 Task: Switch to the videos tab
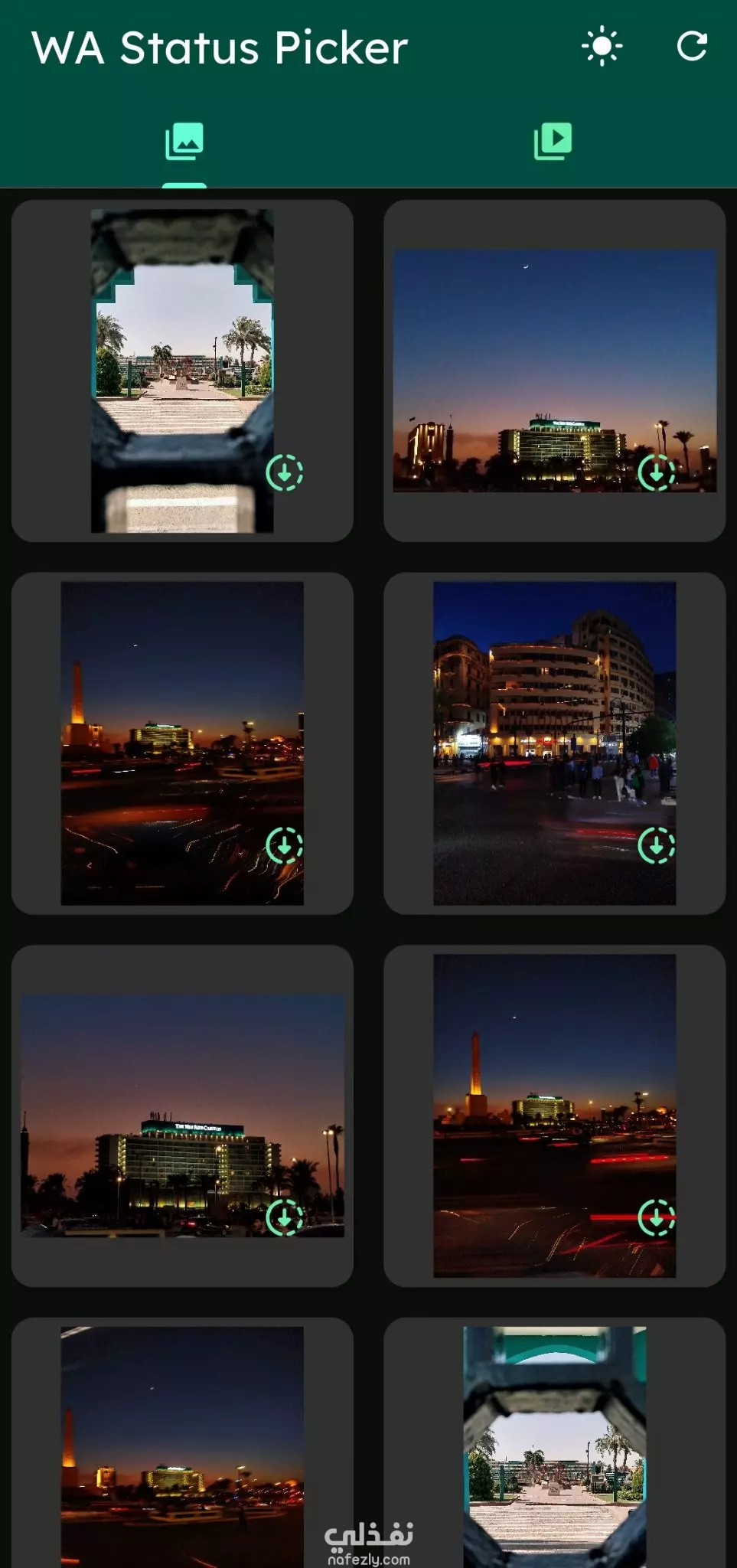click(553, 142)
